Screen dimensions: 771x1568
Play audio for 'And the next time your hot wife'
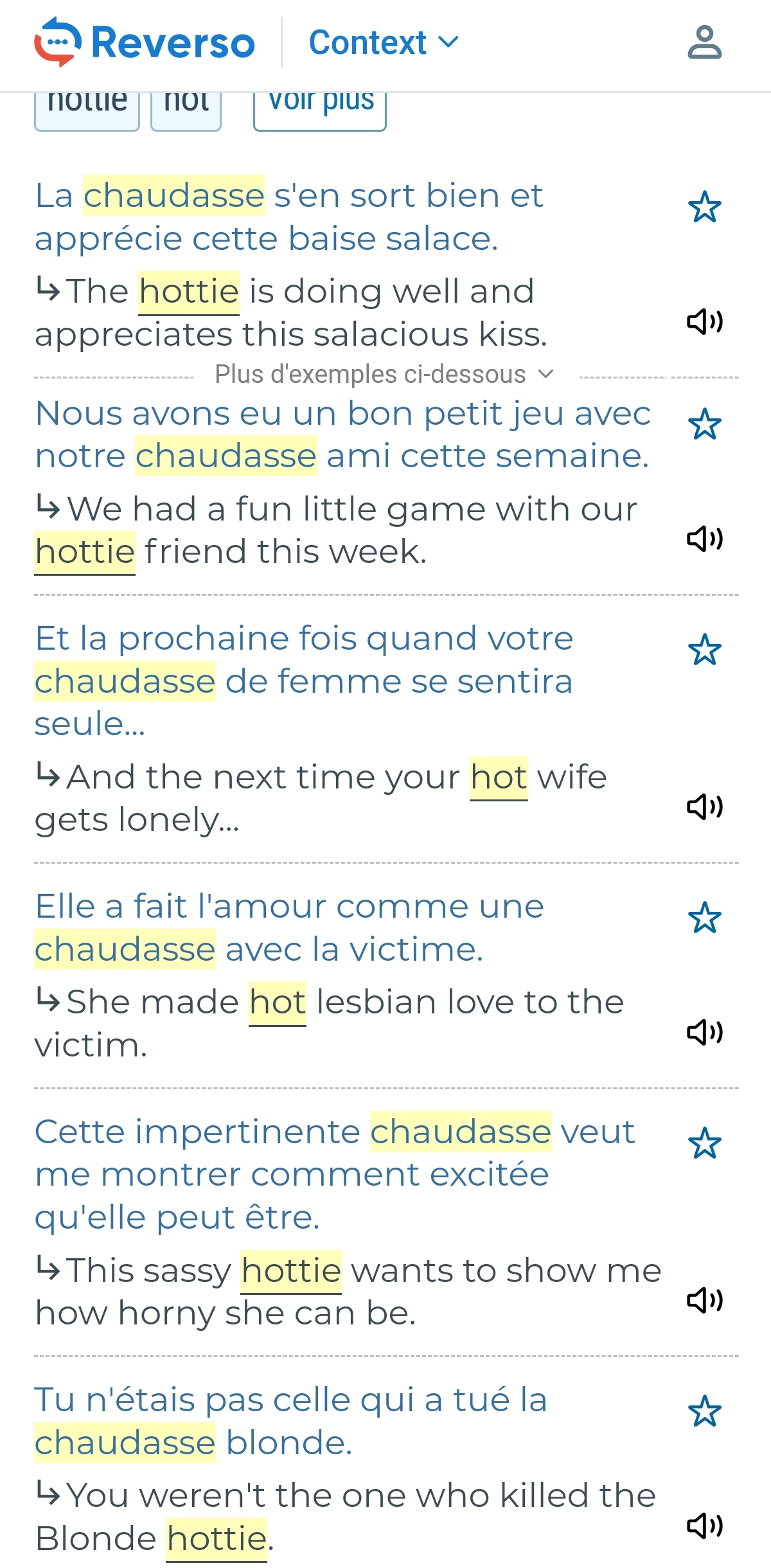click(705, 806)
